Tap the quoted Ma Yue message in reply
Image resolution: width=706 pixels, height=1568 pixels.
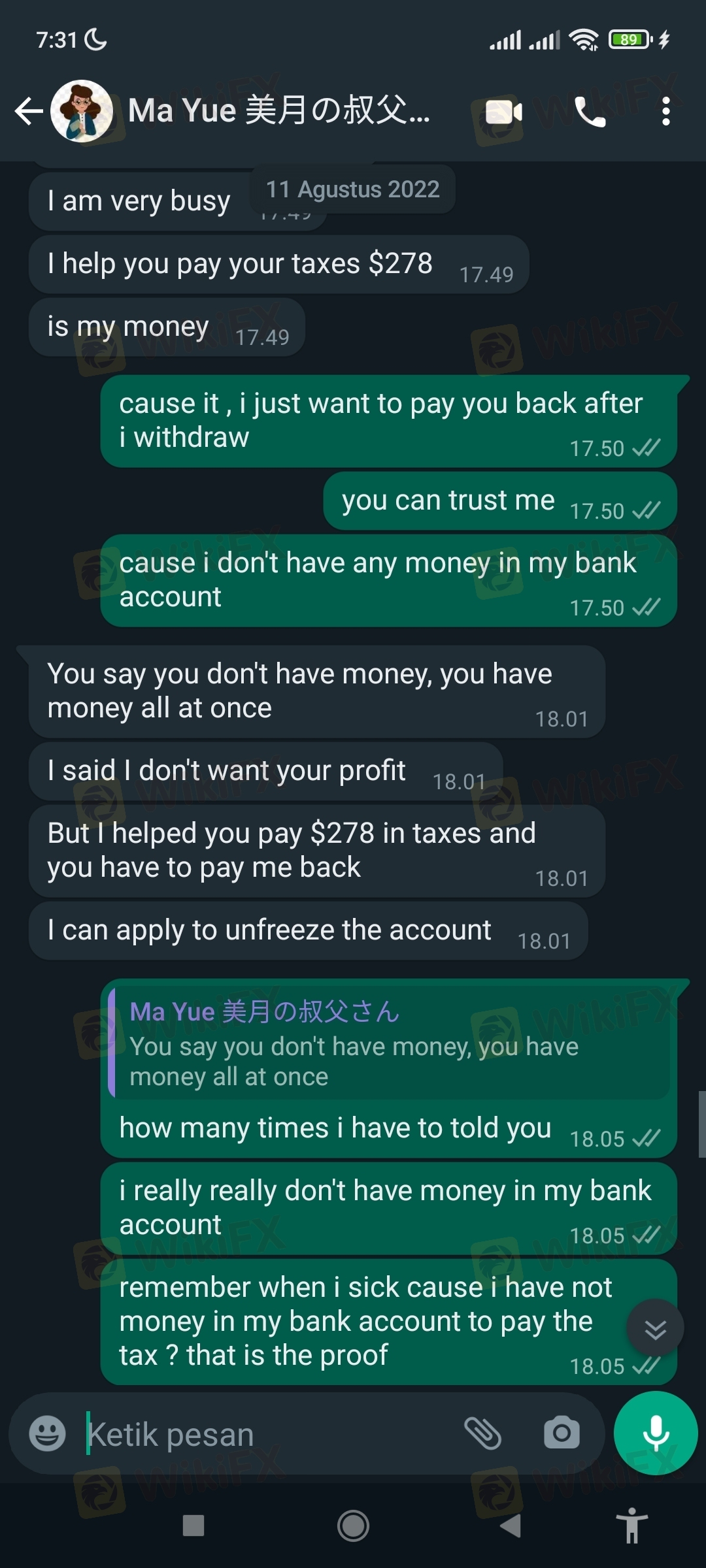389,1044
